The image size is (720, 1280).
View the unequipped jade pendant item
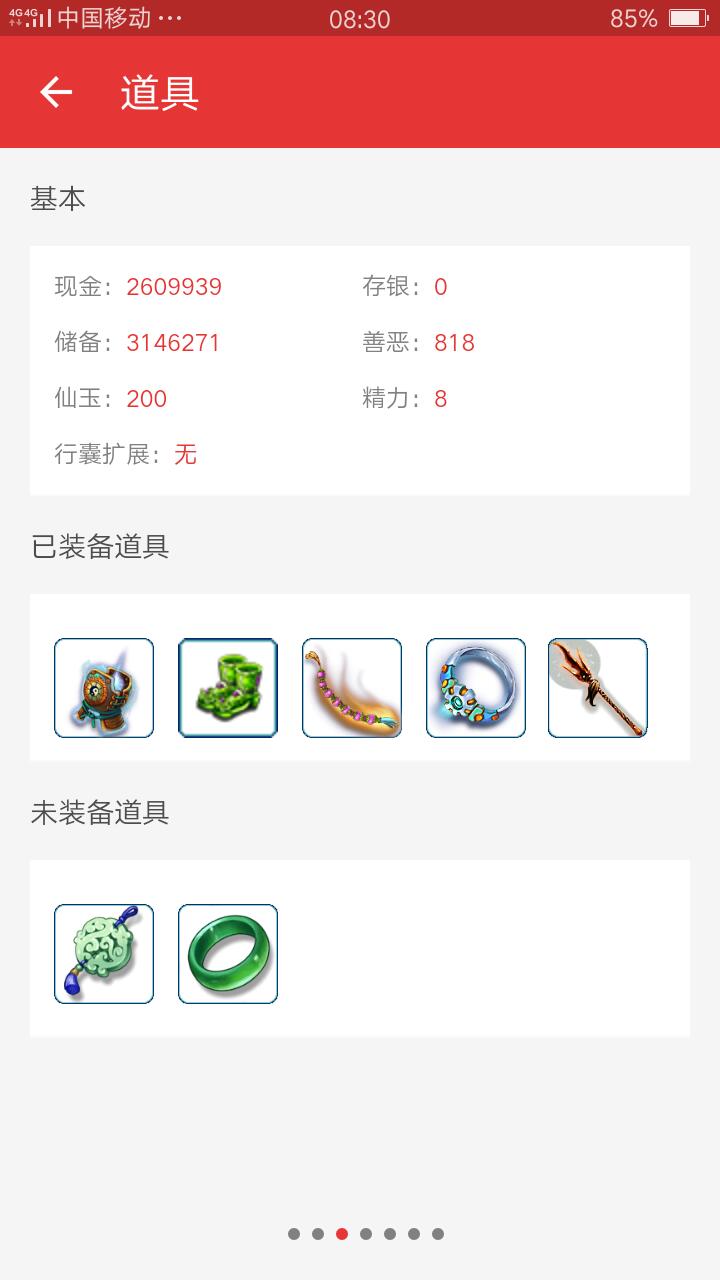pos(104,954)
